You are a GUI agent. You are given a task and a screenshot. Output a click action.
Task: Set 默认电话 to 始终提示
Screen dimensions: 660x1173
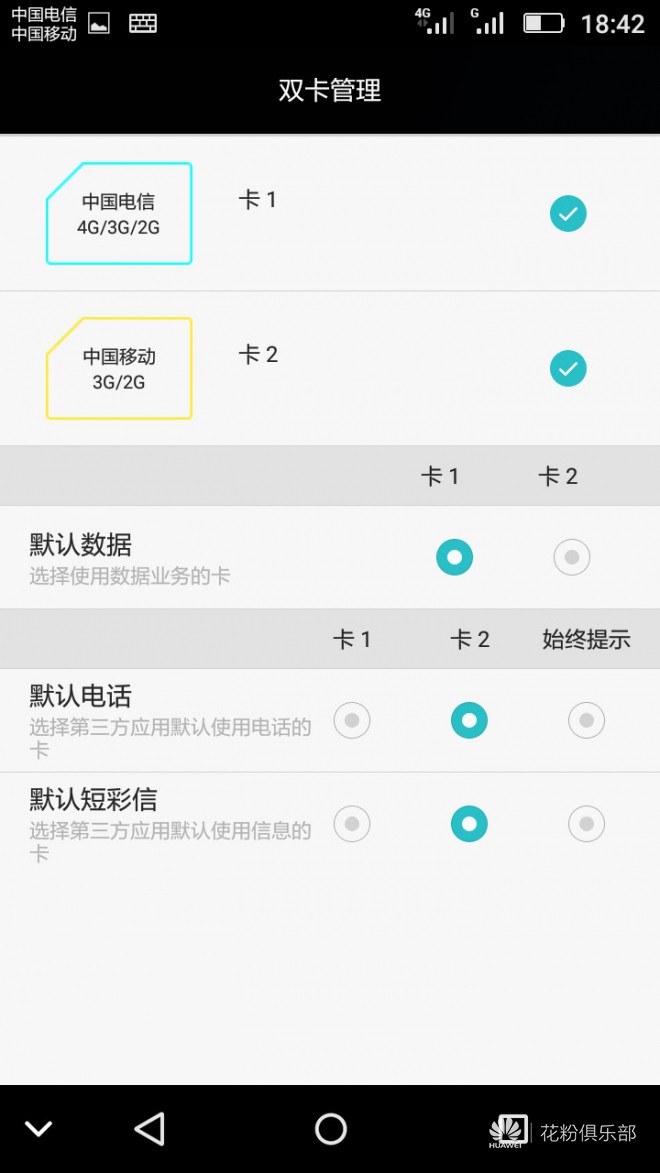586,720
